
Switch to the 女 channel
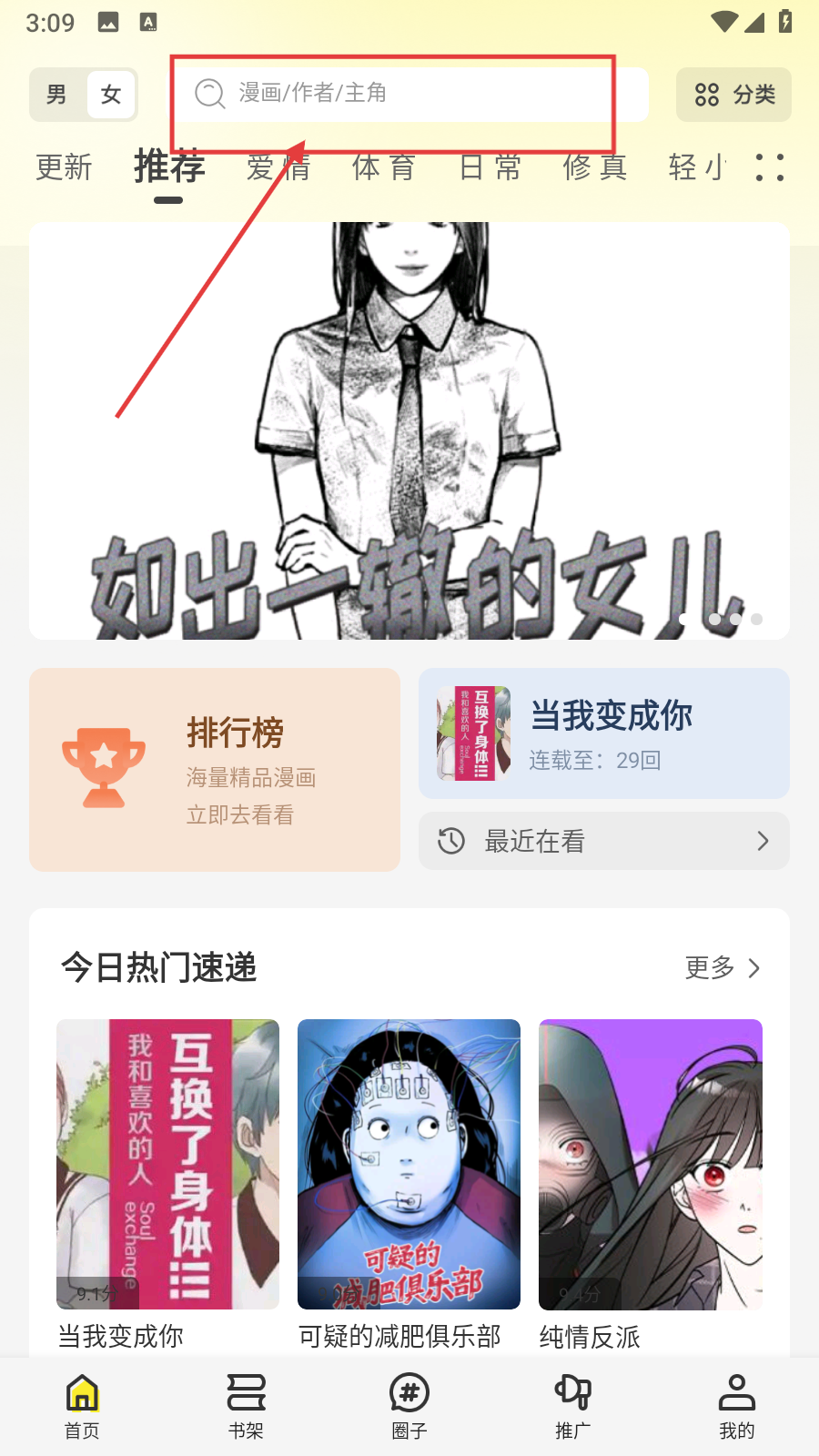(111, 95)
